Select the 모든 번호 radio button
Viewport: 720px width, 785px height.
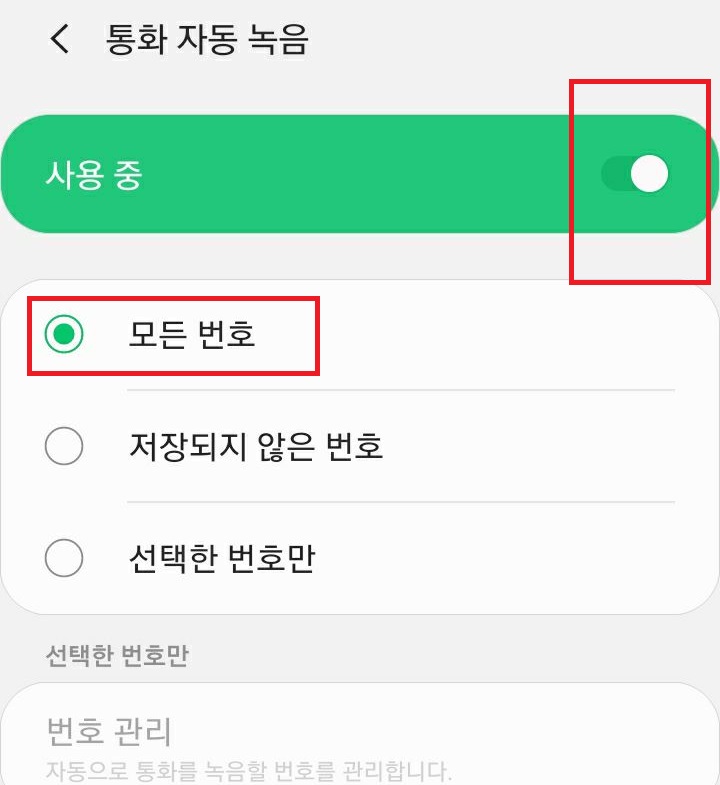tap(64, 334)
